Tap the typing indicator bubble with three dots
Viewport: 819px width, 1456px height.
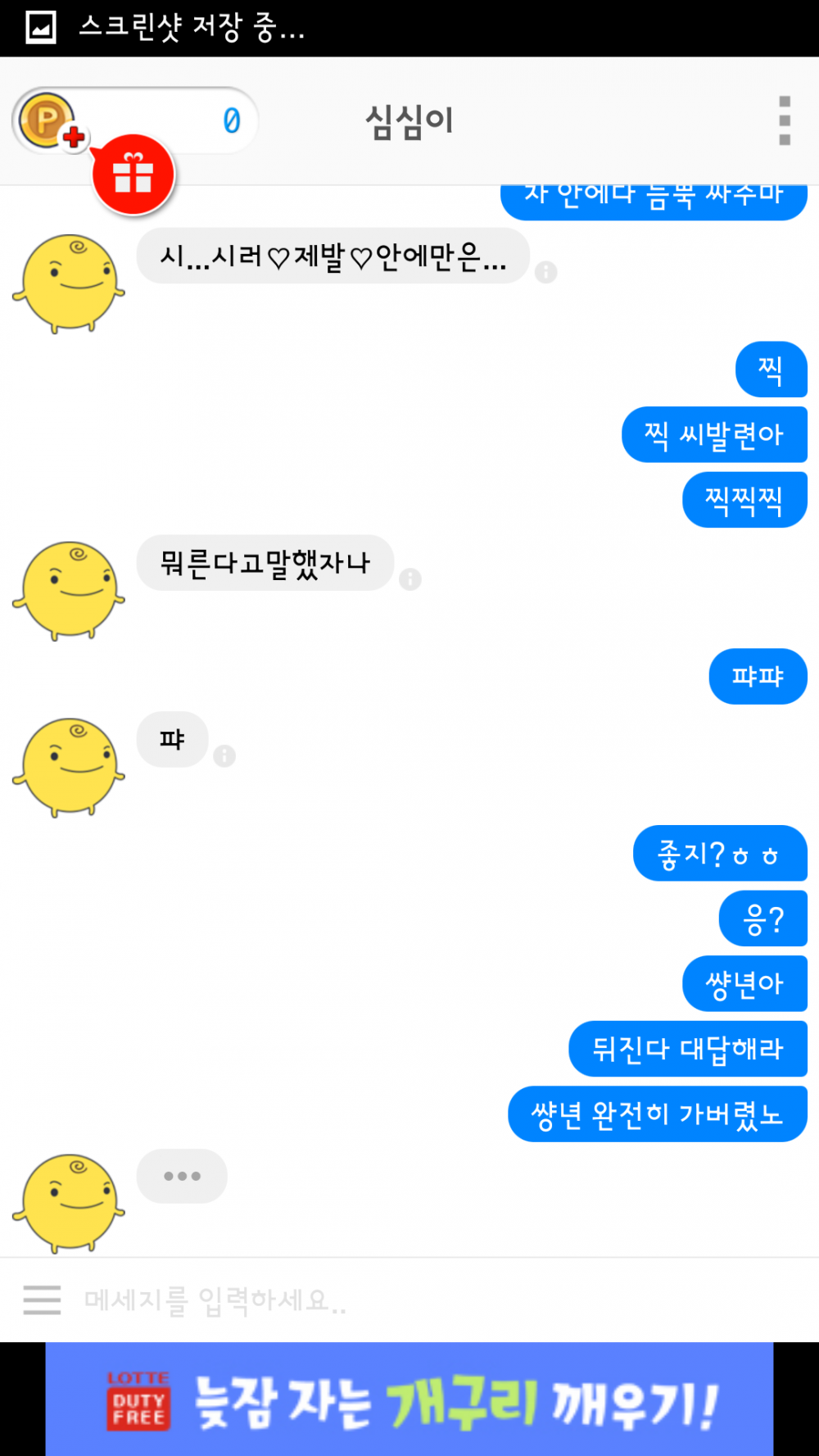[x=182, y=1176]
